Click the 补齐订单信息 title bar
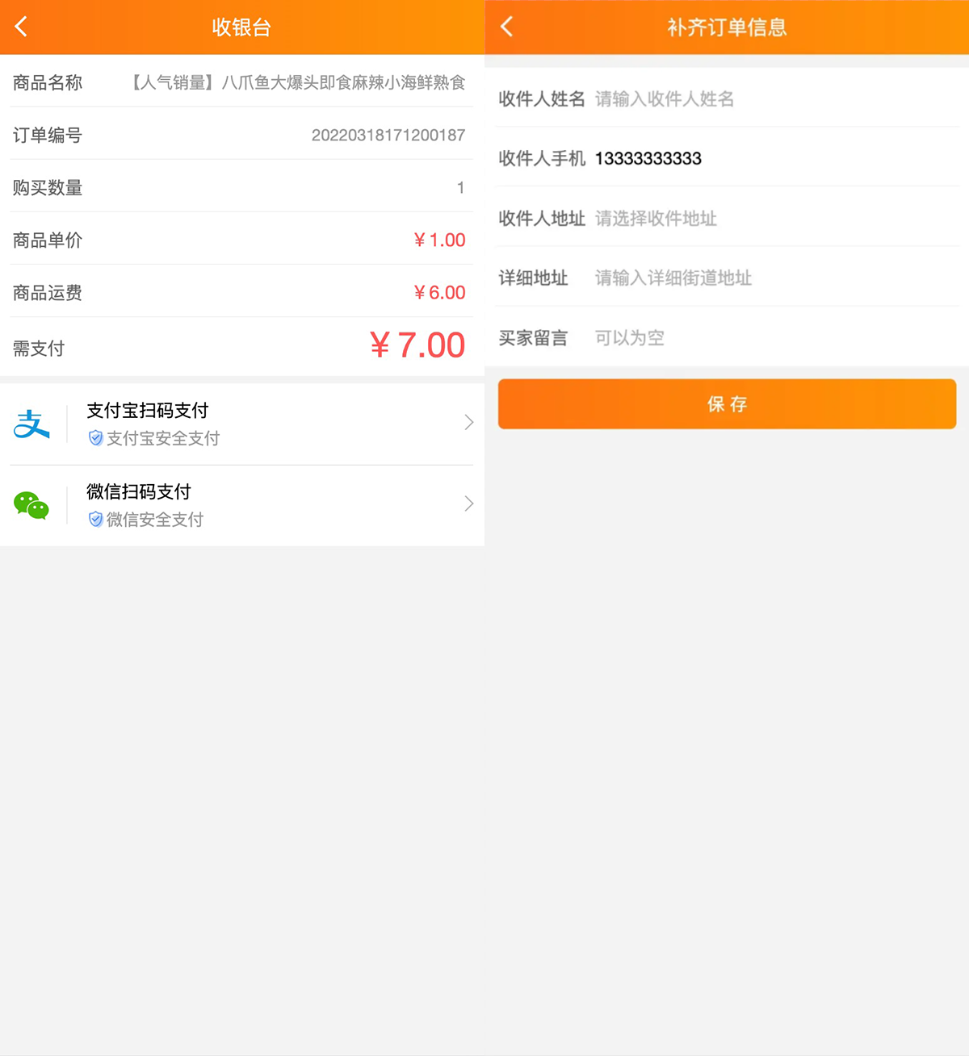969x1056 pixels. click(x=726, y=27)
